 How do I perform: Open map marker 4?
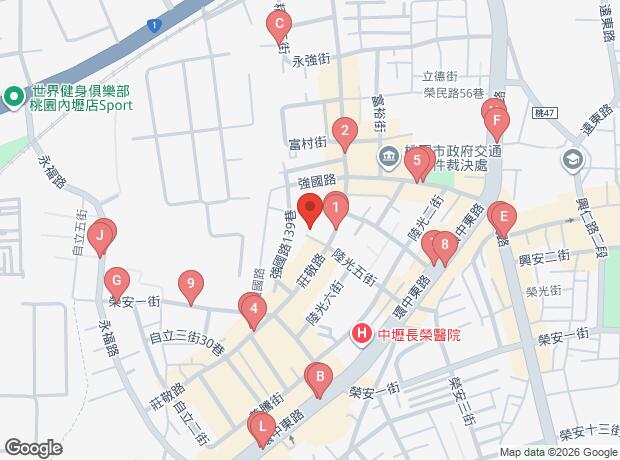pyautogui.click(x=255, y=309)
